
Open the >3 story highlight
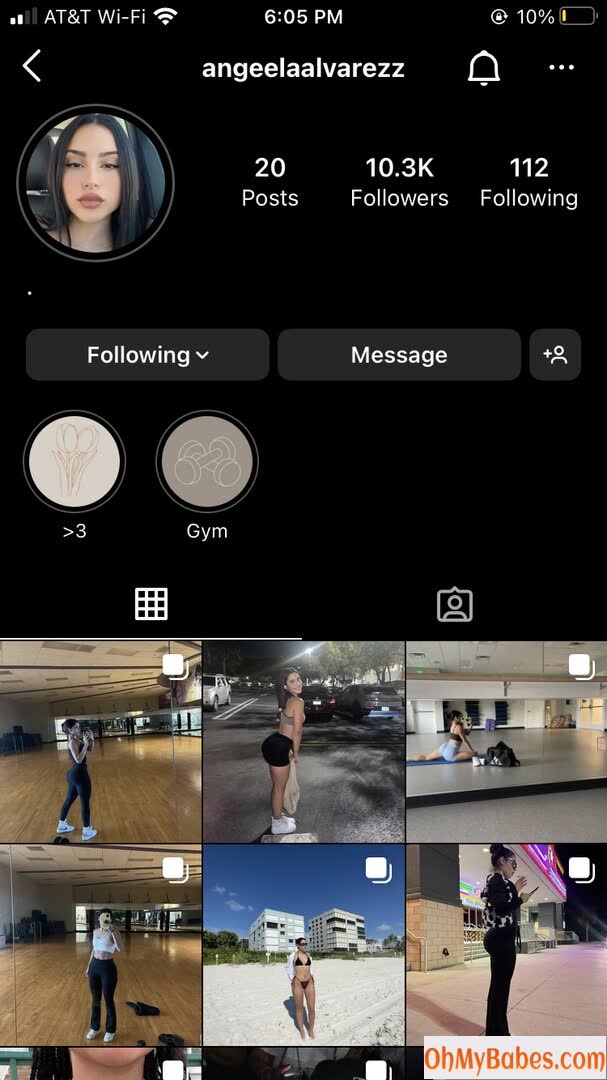(74, 463)
